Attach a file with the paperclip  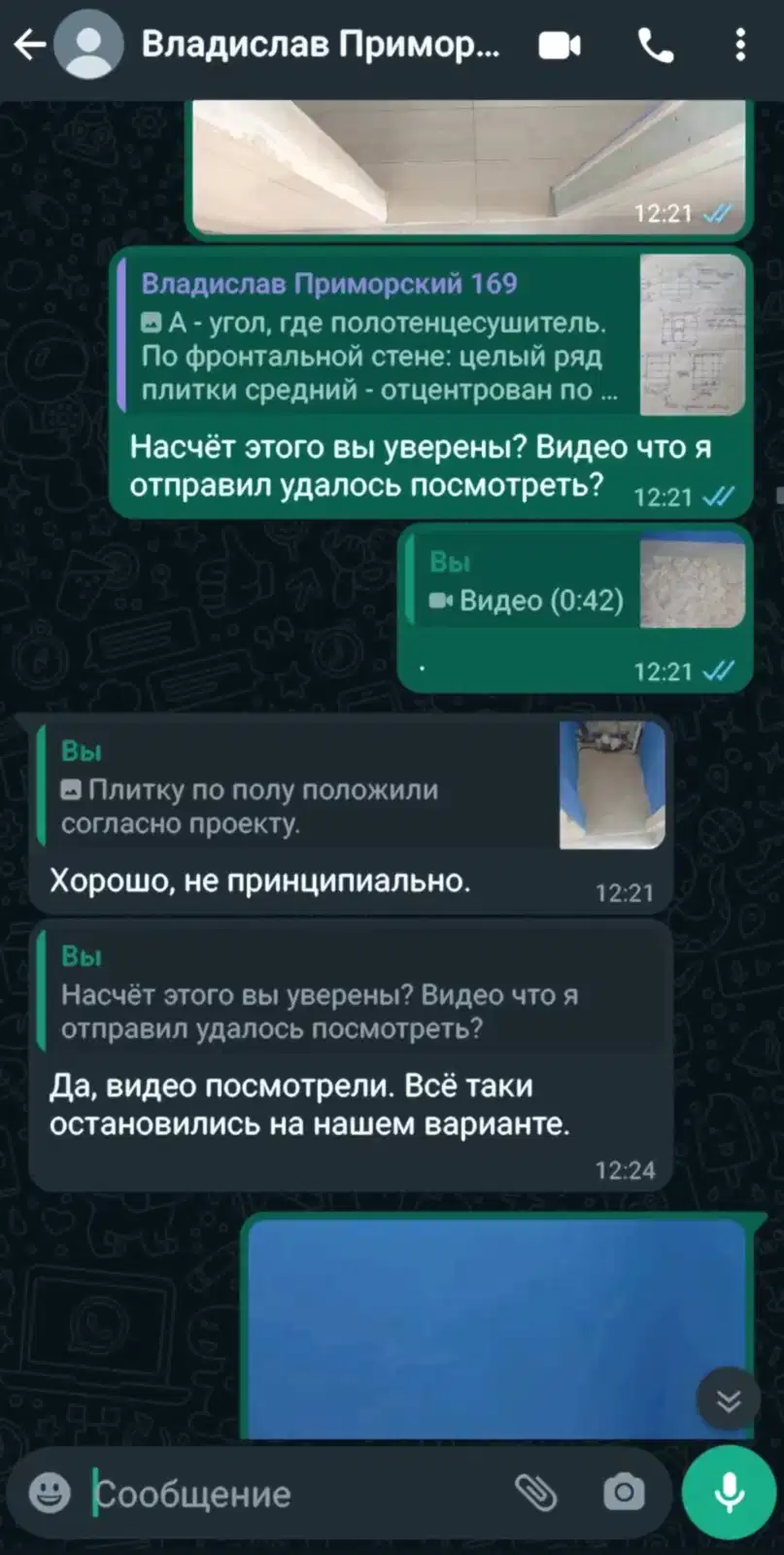(534, 1493)
